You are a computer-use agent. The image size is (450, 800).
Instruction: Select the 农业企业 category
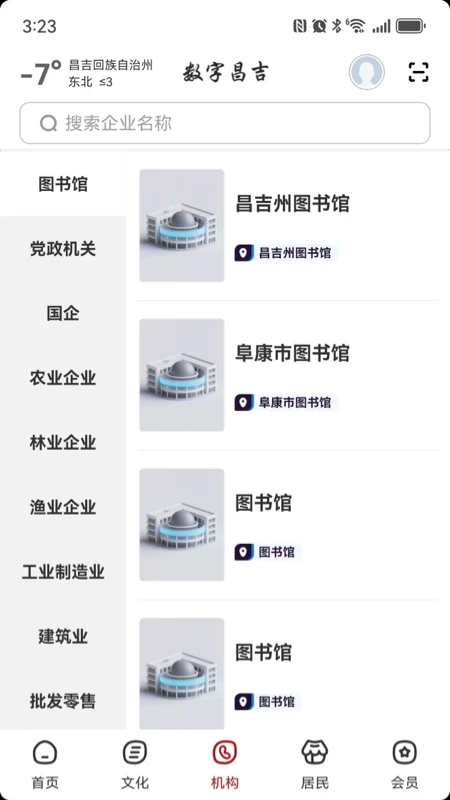[x=63, y=378]
